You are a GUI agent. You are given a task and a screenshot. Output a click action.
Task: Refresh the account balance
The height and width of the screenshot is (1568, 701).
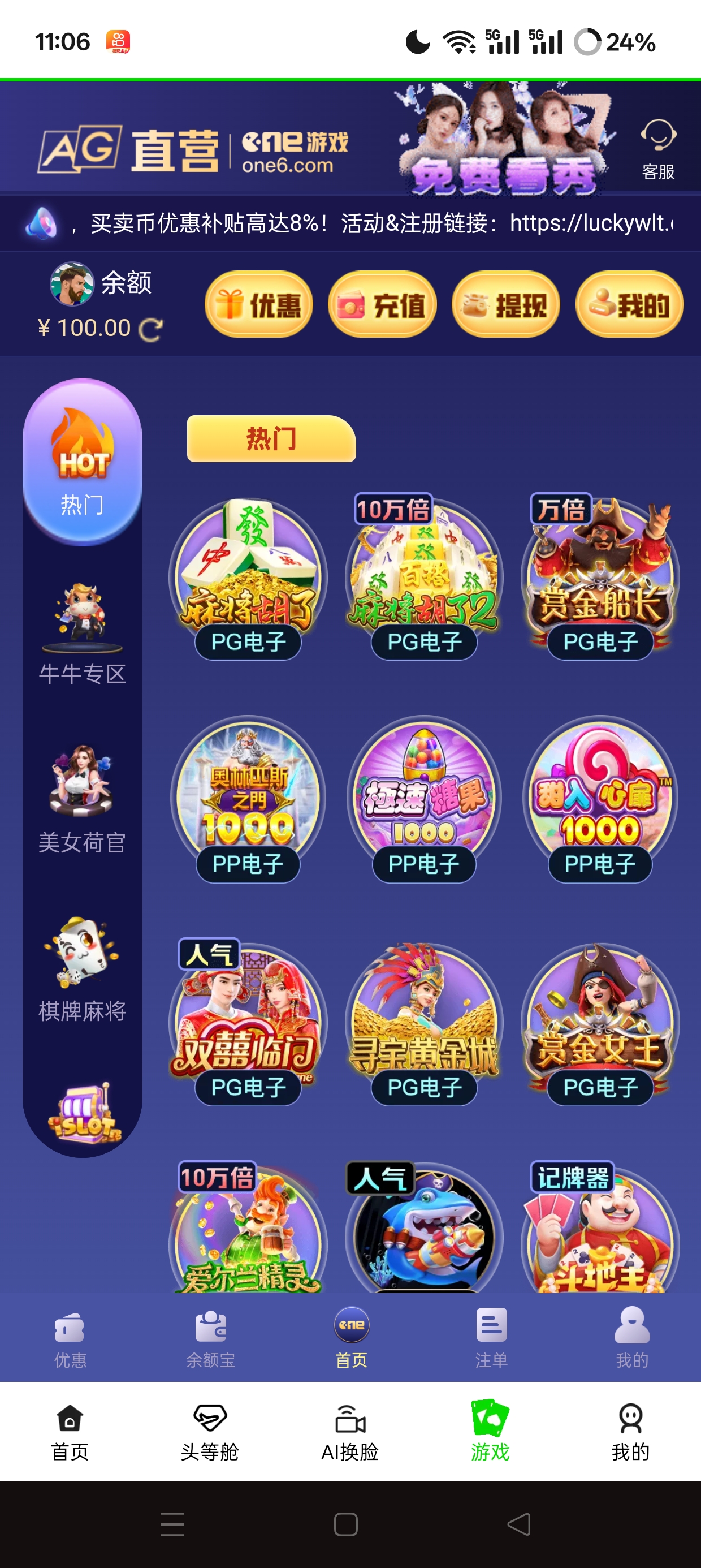150,329
